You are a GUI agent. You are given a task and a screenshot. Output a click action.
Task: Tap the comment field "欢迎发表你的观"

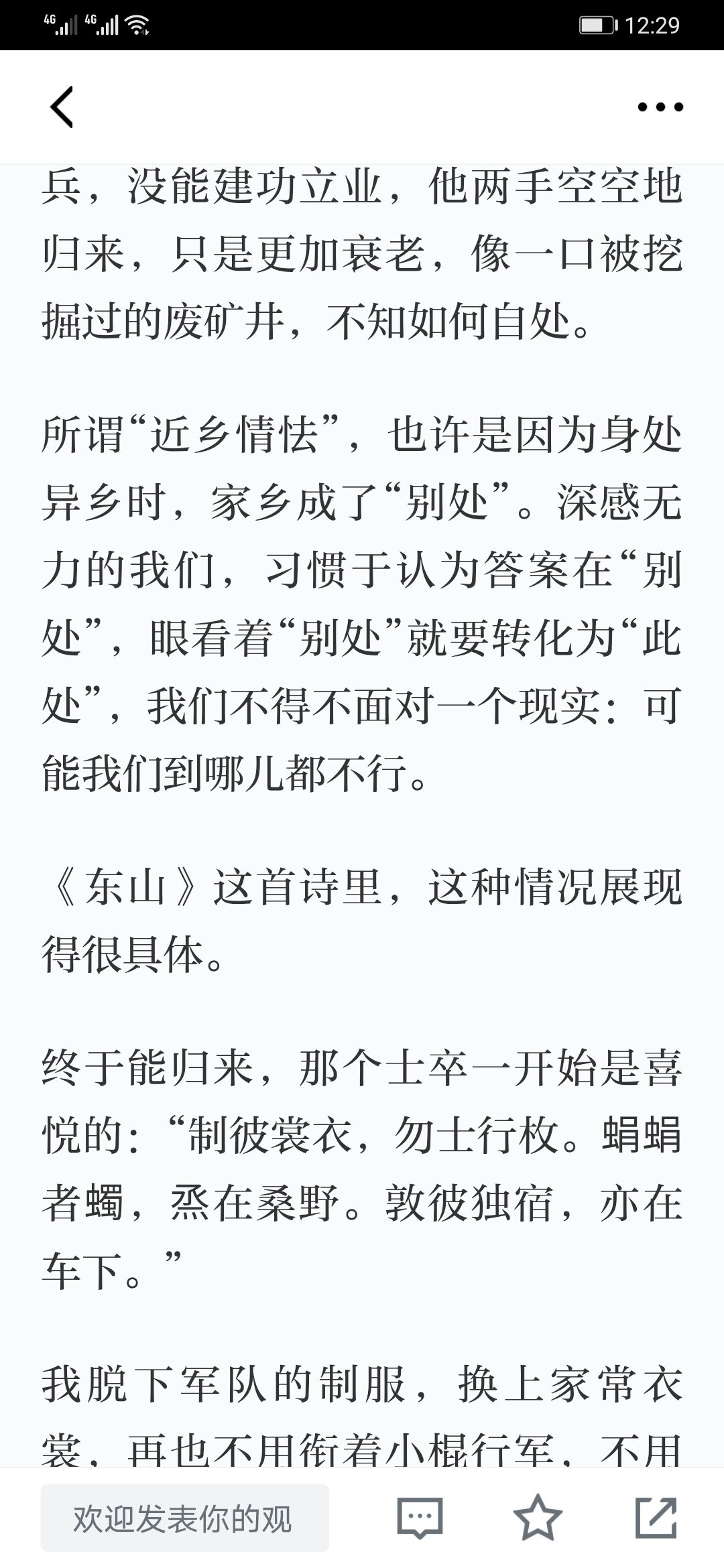185,1518
